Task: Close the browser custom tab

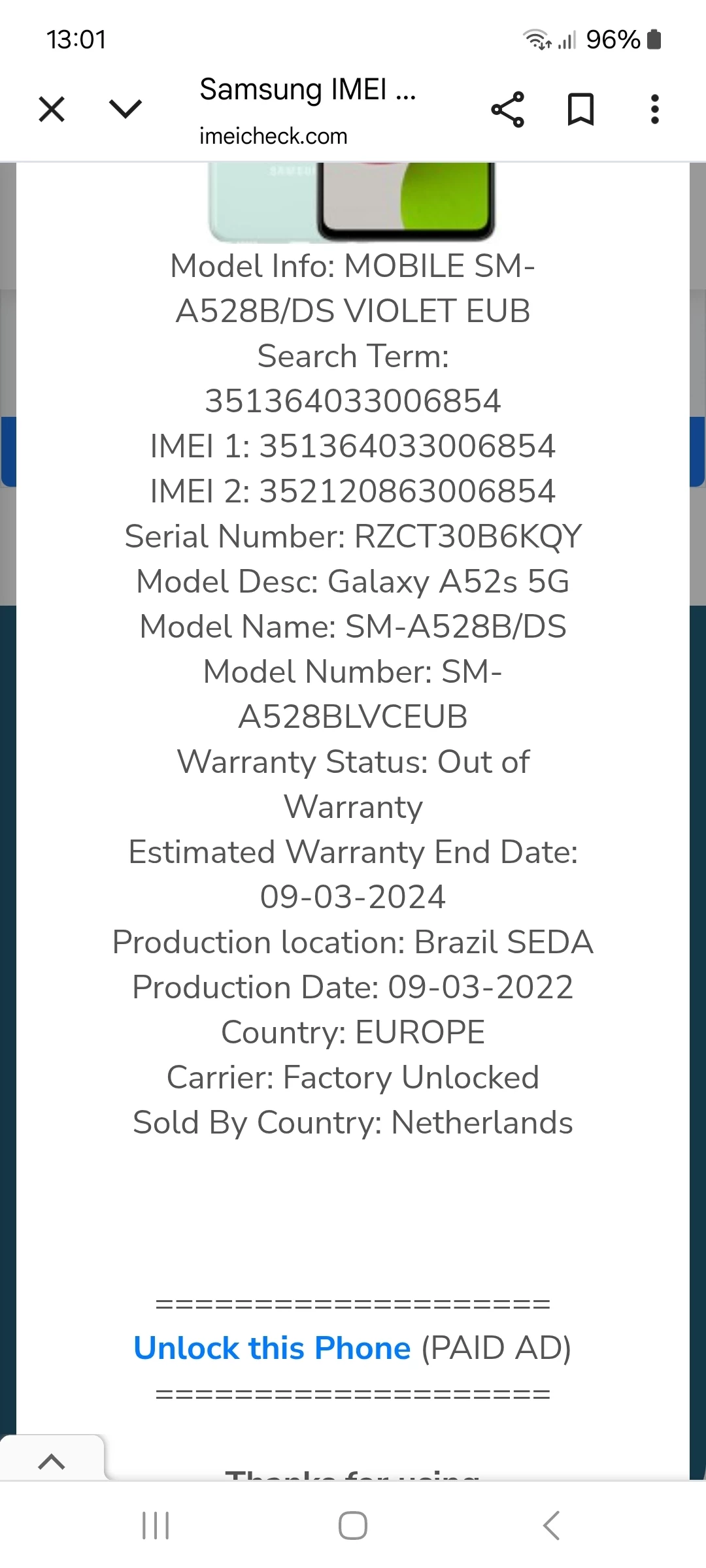Action: pos(52,109)
